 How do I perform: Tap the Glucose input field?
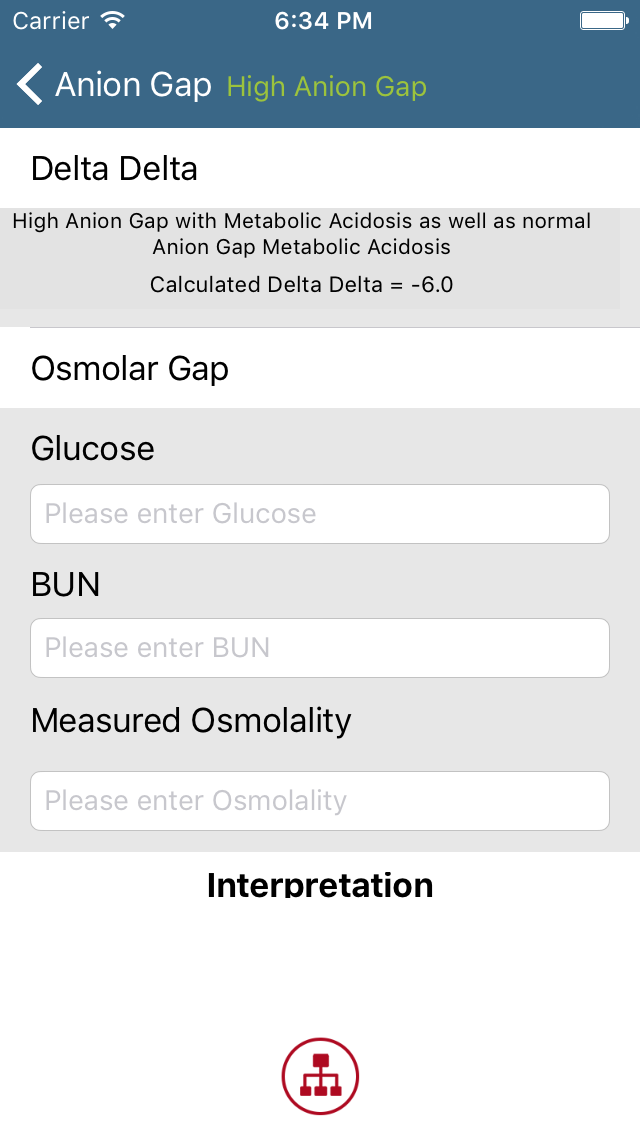(x=320, y=514)
